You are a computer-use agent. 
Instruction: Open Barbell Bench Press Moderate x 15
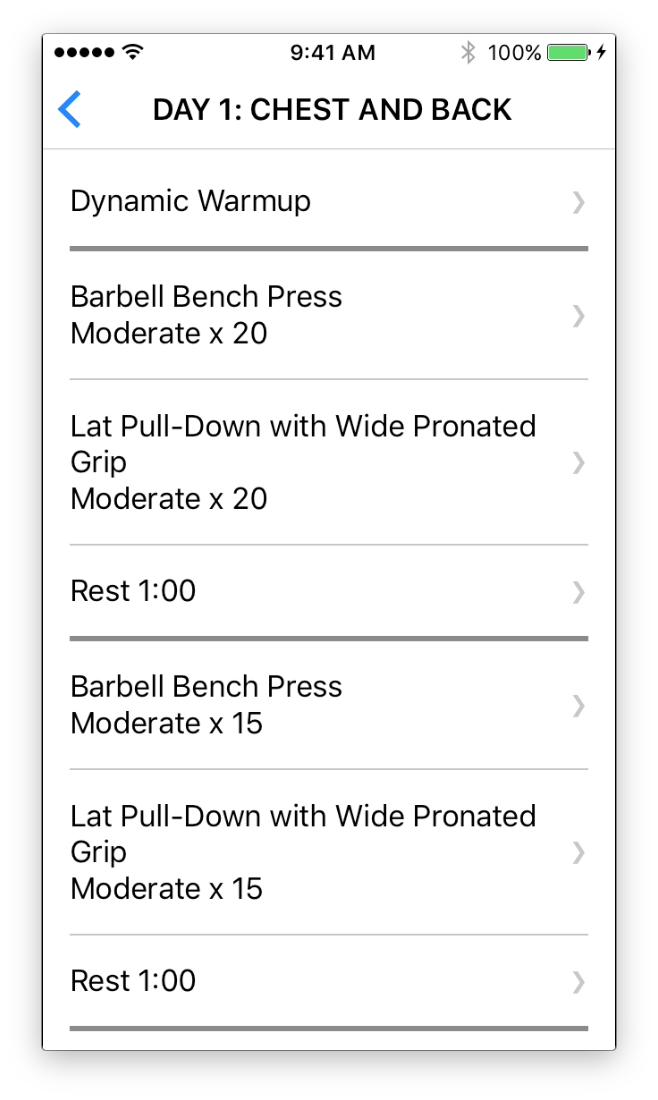pyautogui.click(x=328, y=704)
